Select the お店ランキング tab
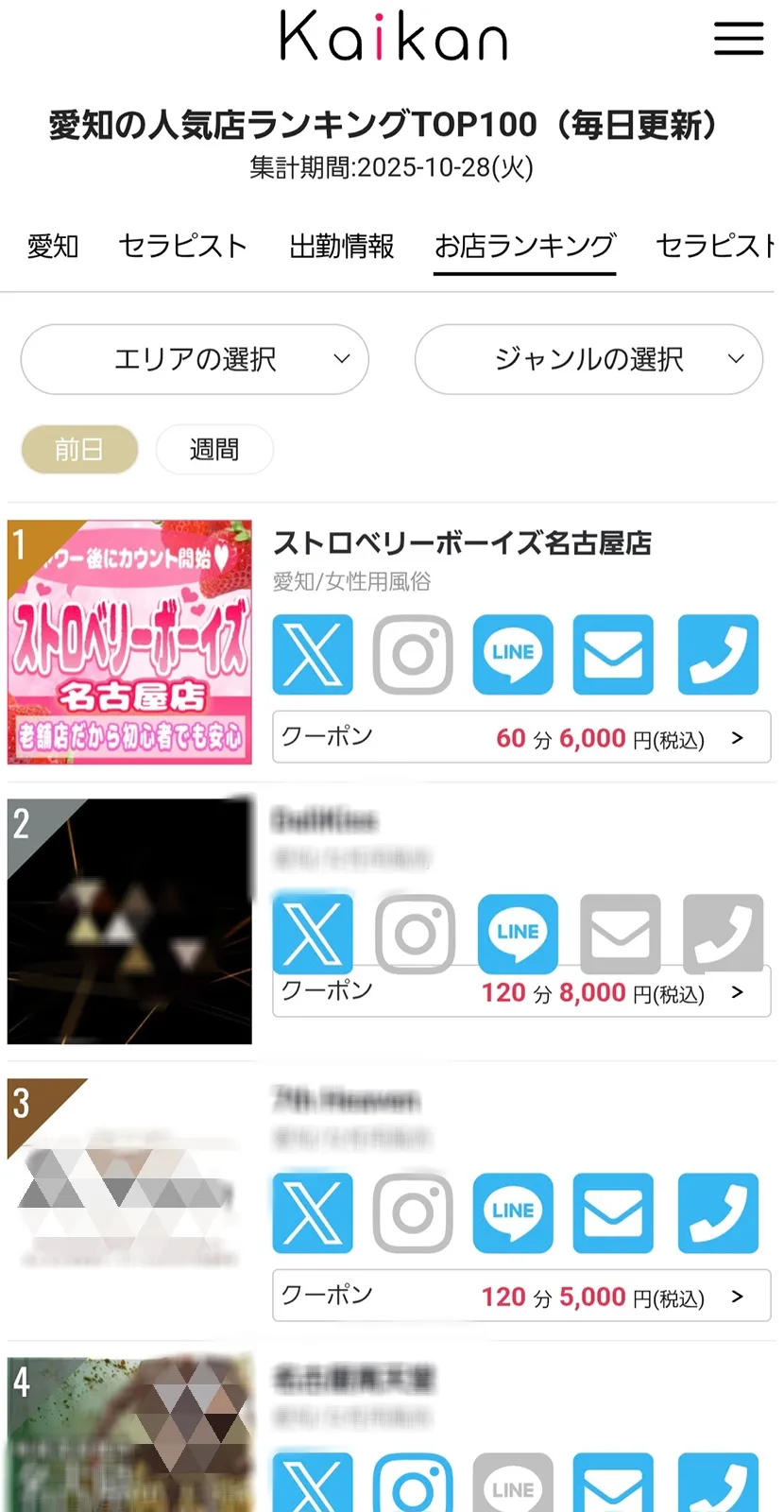 pos(524,247)
